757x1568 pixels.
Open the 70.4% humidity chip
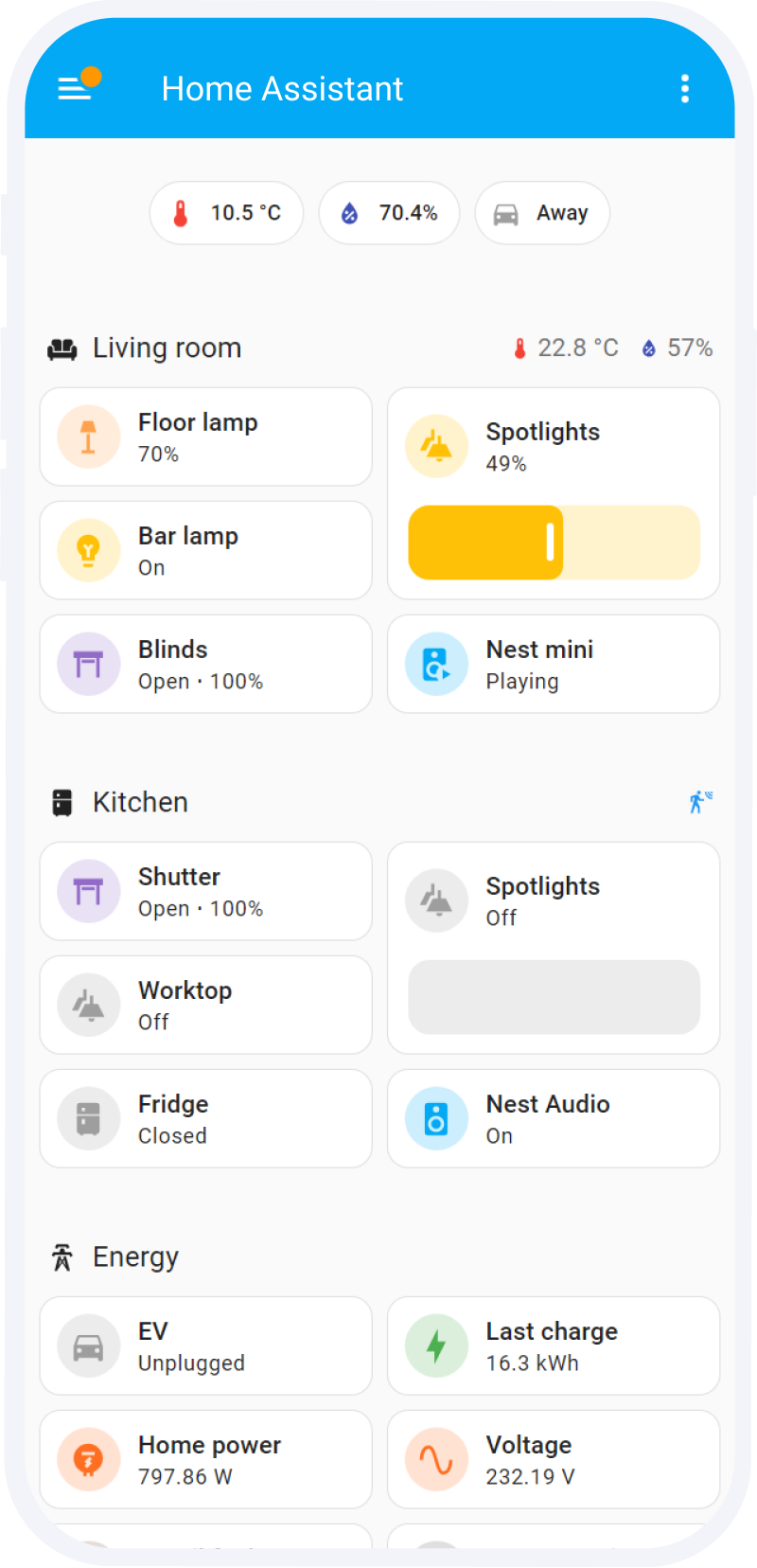coord(389,213)
